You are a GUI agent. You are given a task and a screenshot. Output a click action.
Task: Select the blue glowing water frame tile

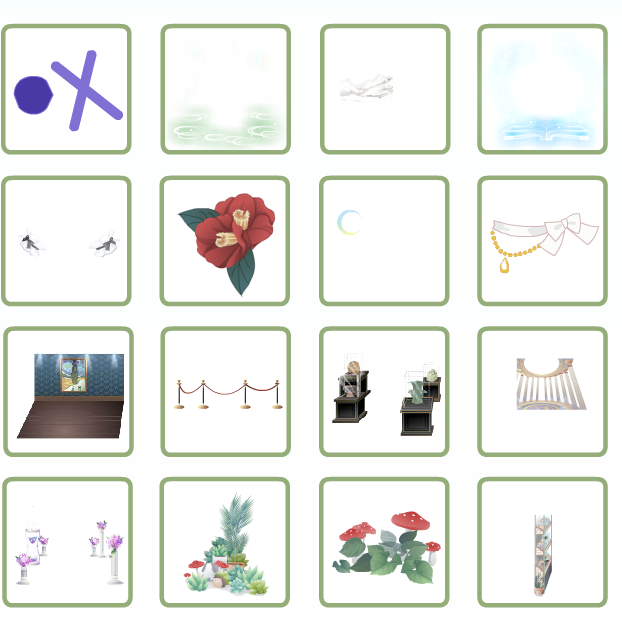pyautogui.click(x=542, y=90)
